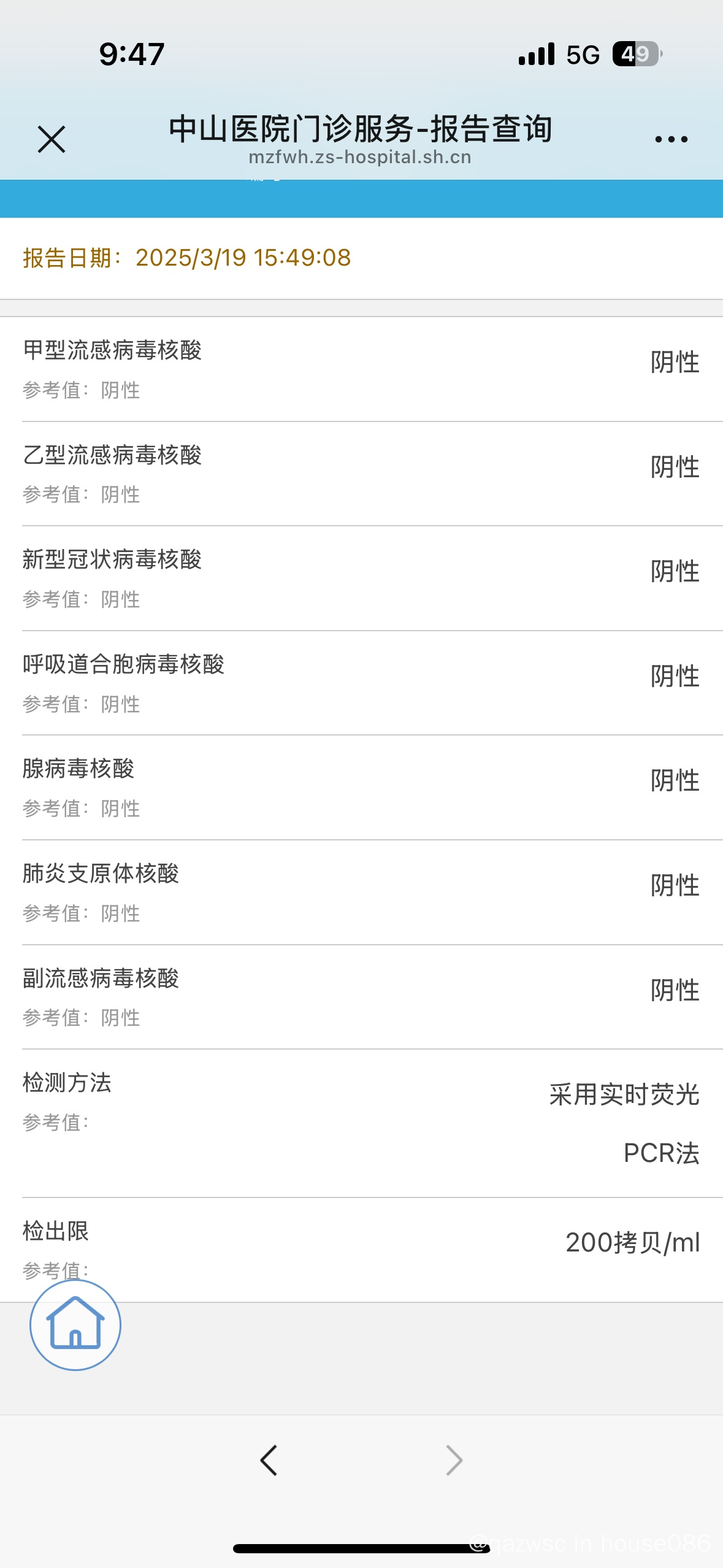The height and width of the screenshot is (1568, 723).
Task: Go back to the previous web page
Action: point(269,1460)
